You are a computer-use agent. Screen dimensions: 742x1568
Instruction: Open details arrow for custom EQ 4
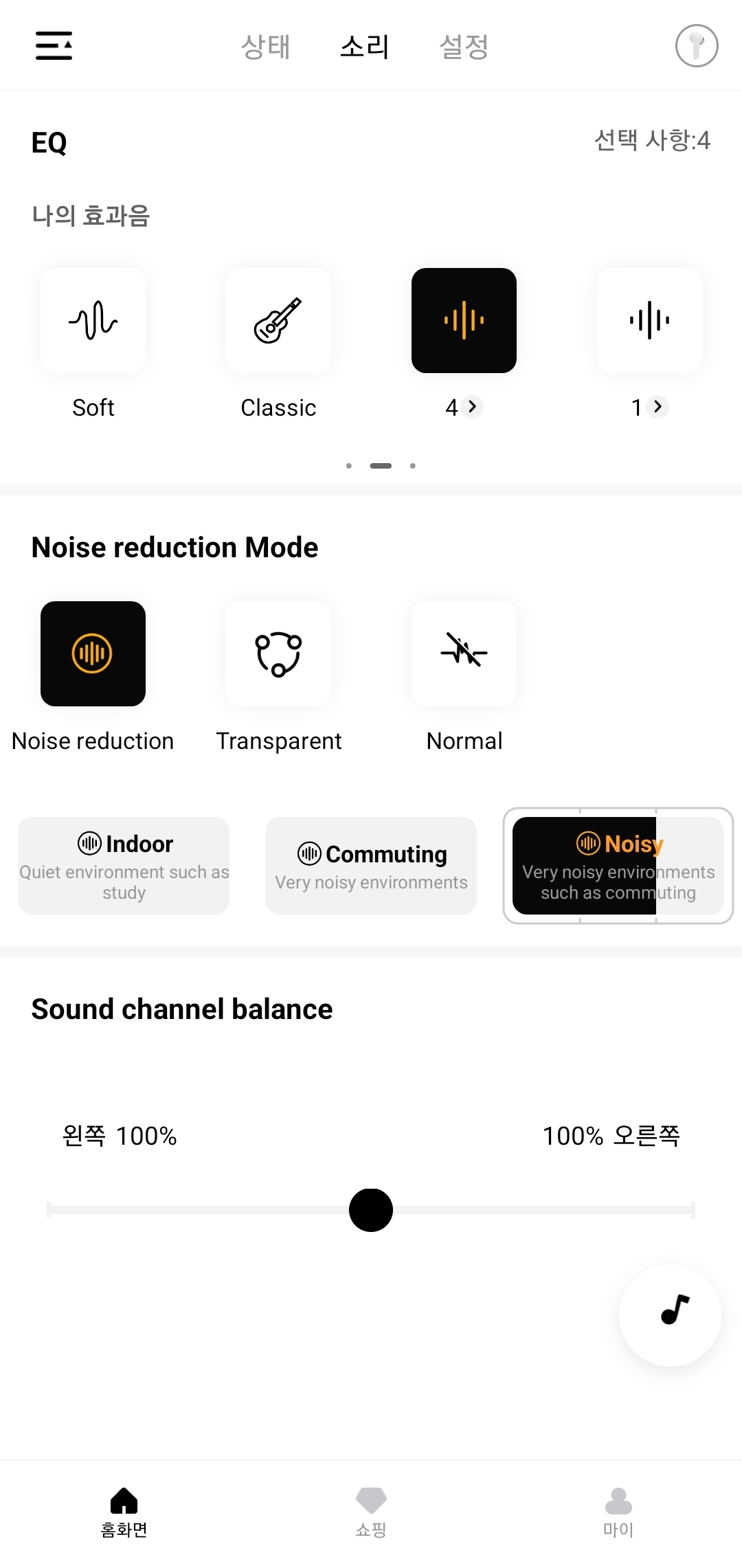click(473, 407)
